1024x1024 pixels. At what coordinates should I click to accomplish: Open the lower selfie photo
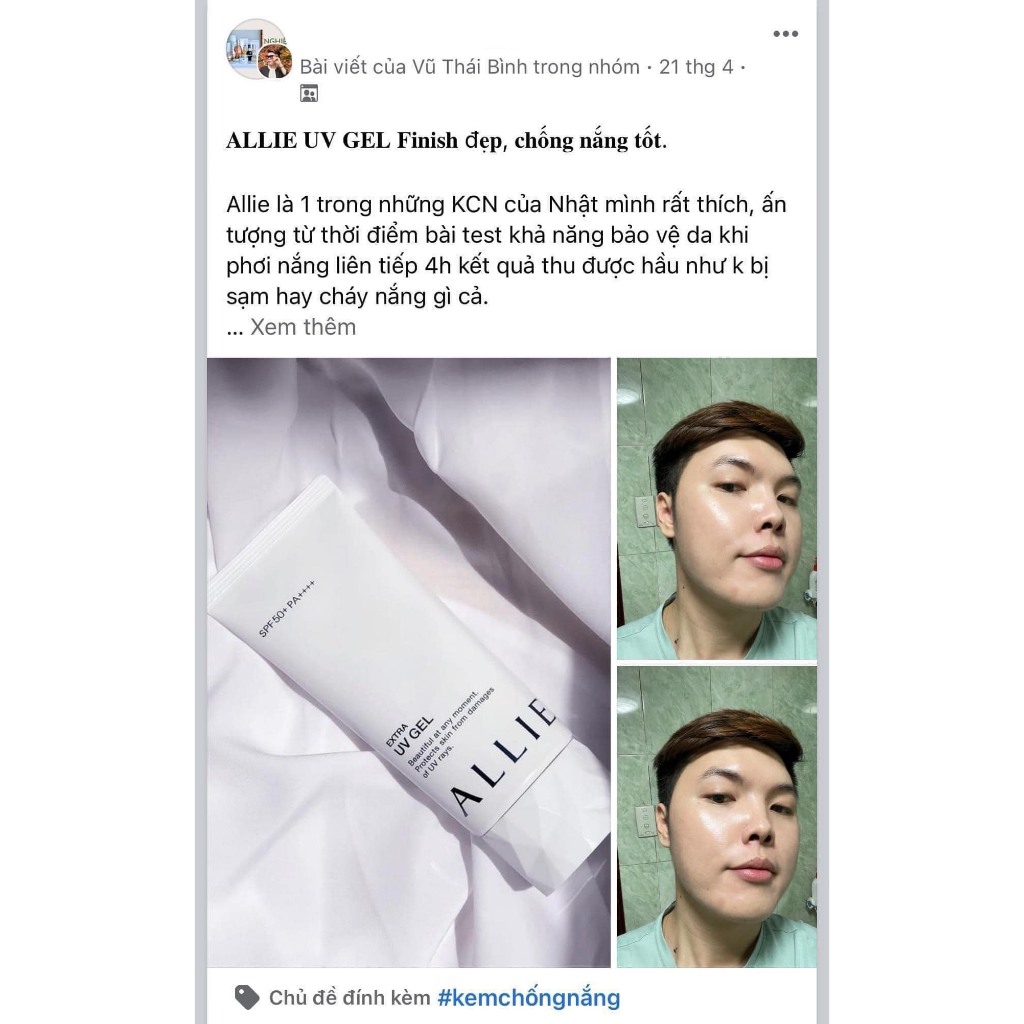point(716,816)
